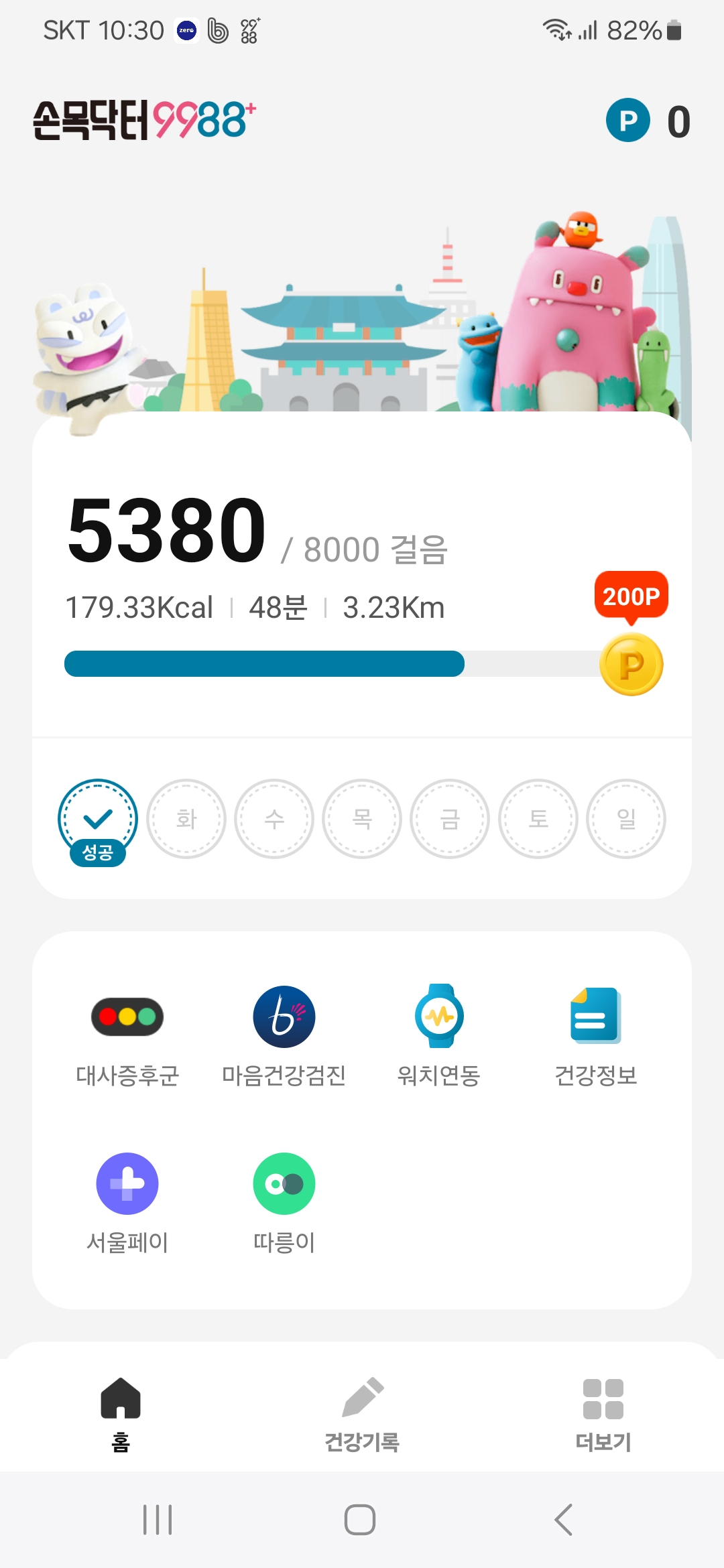Go back with the system back button
The image size is (724, 1568).
(564, 1520)
